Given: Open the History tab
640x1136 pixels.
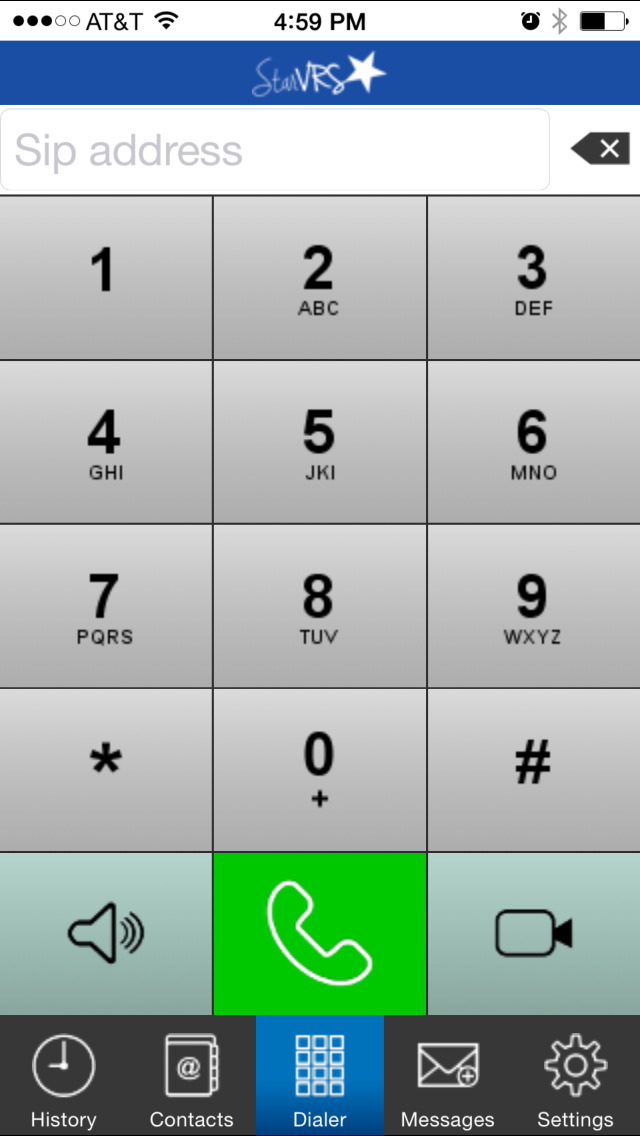Looking at the screenshot, I should click(x=63, y=1076).
